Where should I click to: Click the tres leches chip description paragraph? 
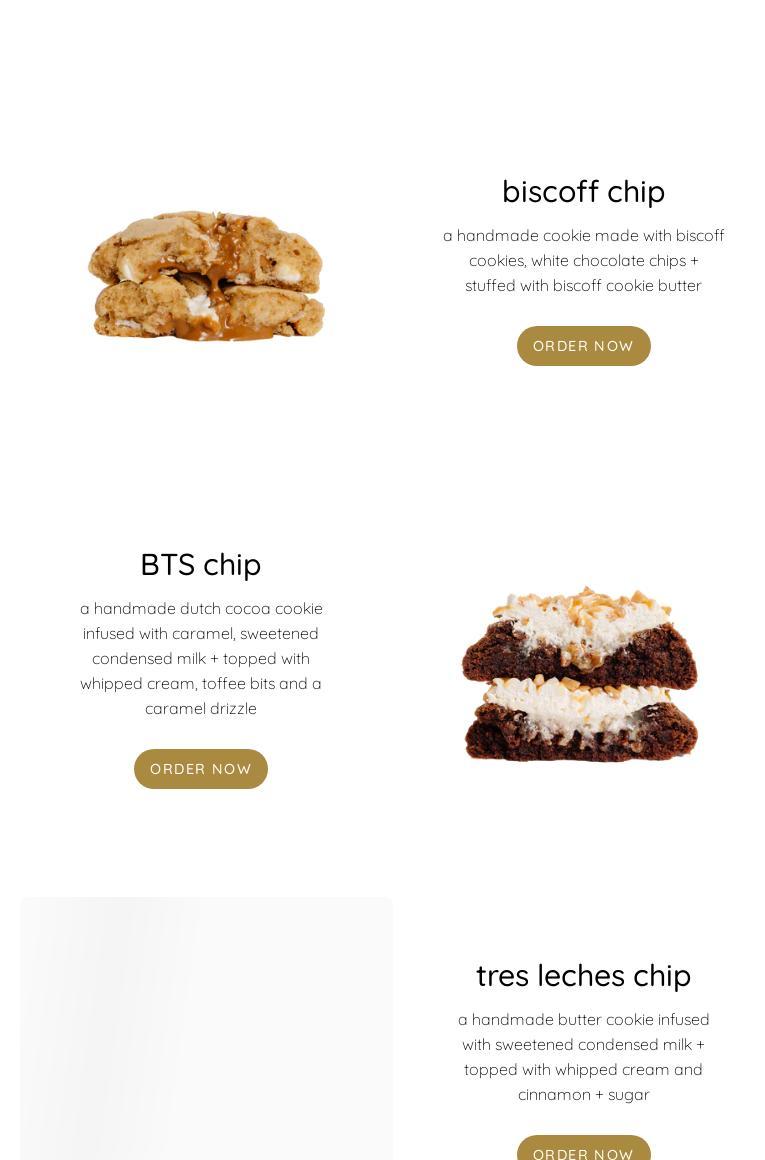tap(583, 1056)
